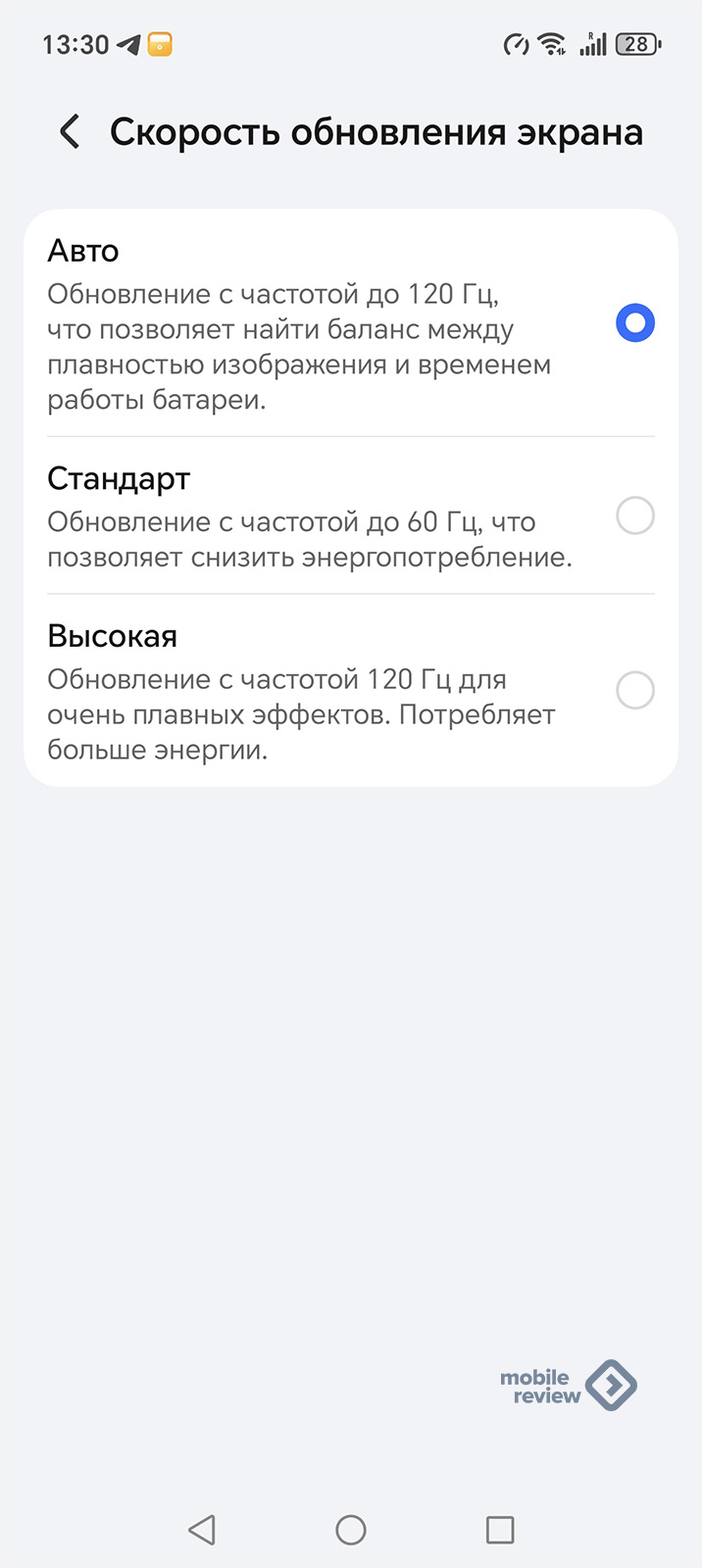Select the Авто refresh rate option
Viewport: 702px width, 1568px height.
pos(634,323)
